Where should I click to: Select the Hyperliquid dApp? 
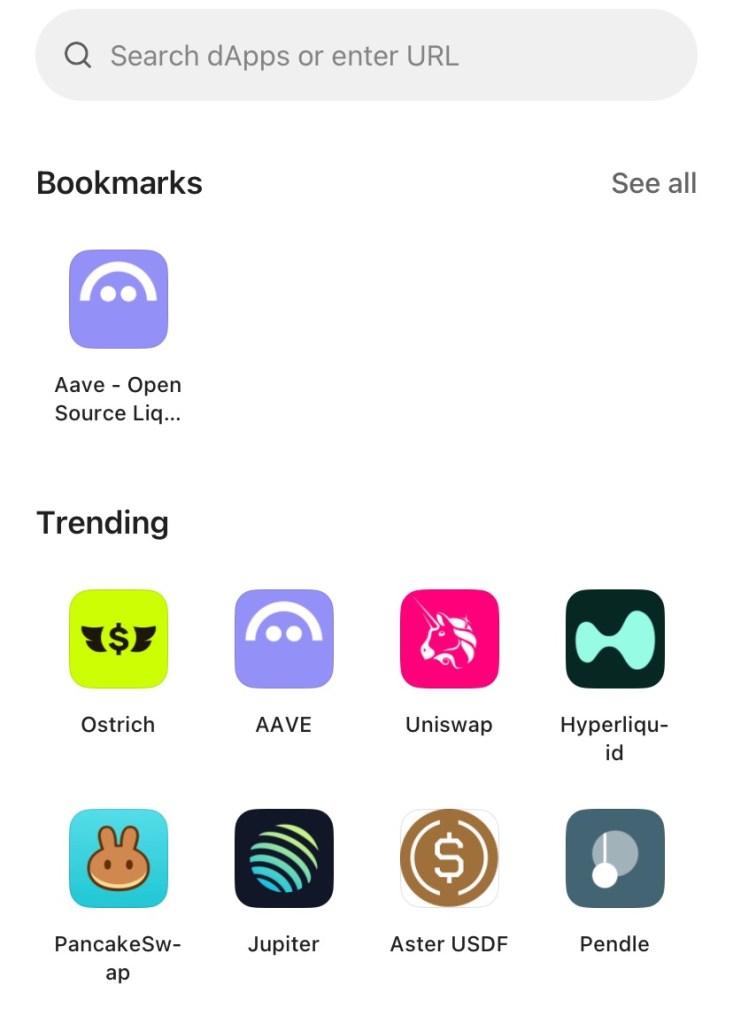point(614,639)
